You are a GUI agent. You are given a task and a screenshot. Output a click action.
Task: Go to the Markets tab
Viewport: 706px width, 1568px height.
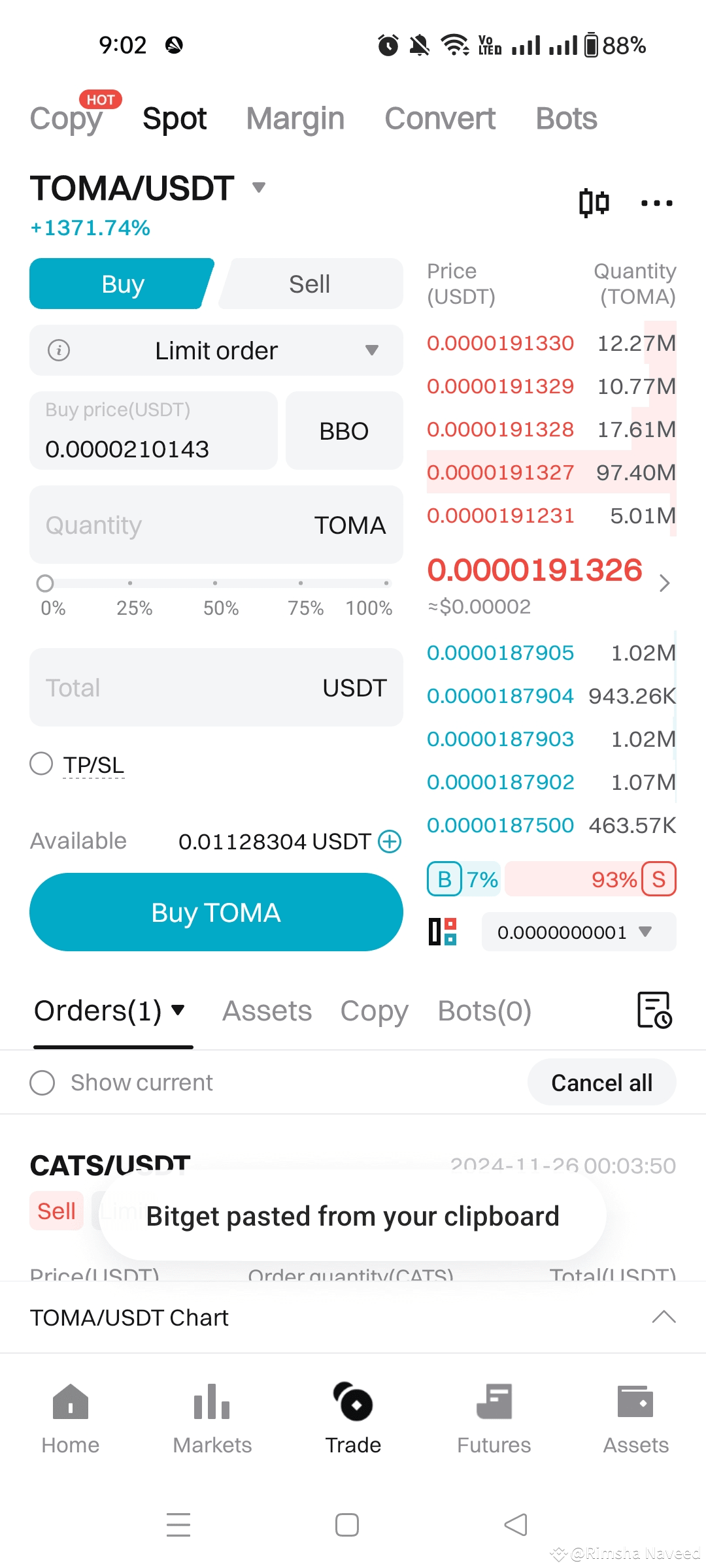pyautogui.click(x=212, y=1418)
